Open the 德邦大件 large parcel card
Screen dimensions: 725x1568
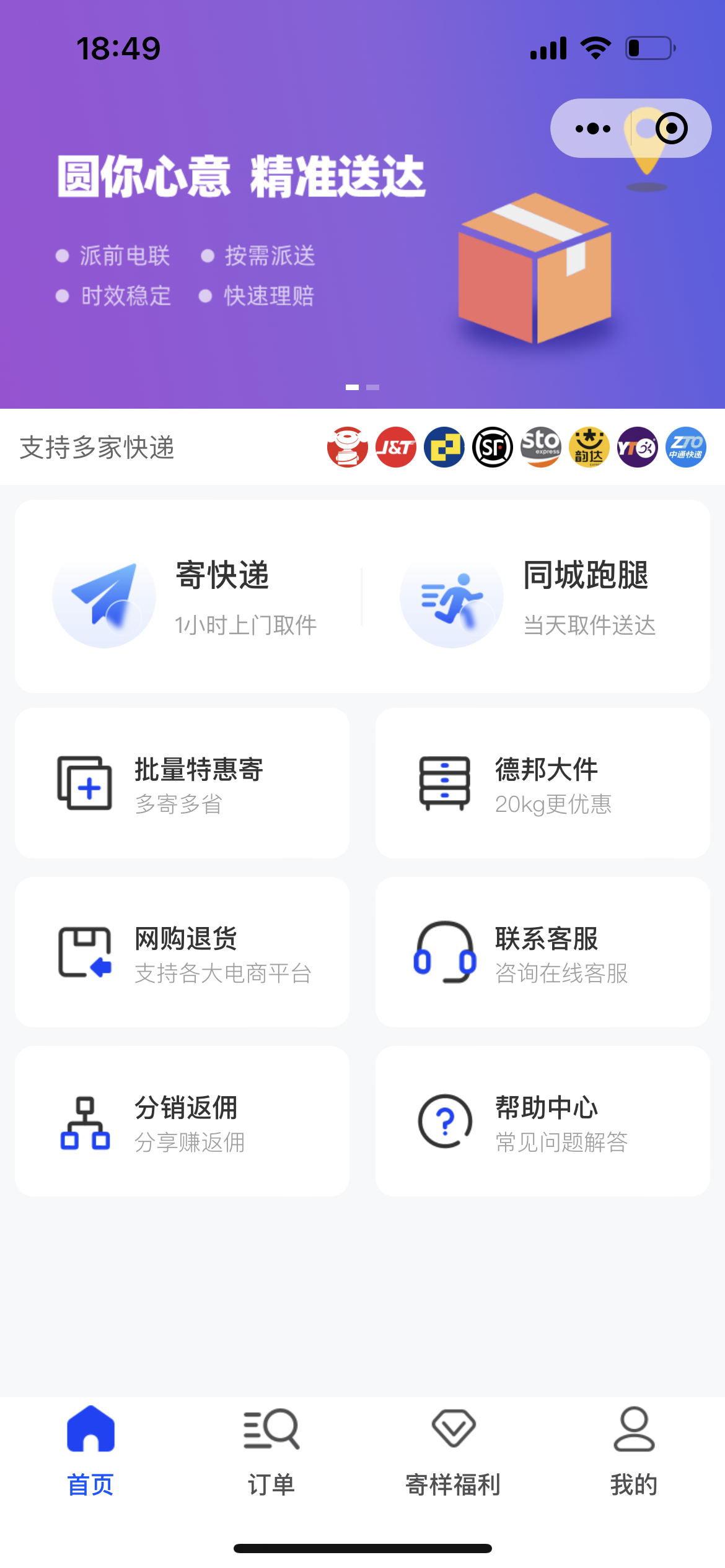tap(543, 783)
